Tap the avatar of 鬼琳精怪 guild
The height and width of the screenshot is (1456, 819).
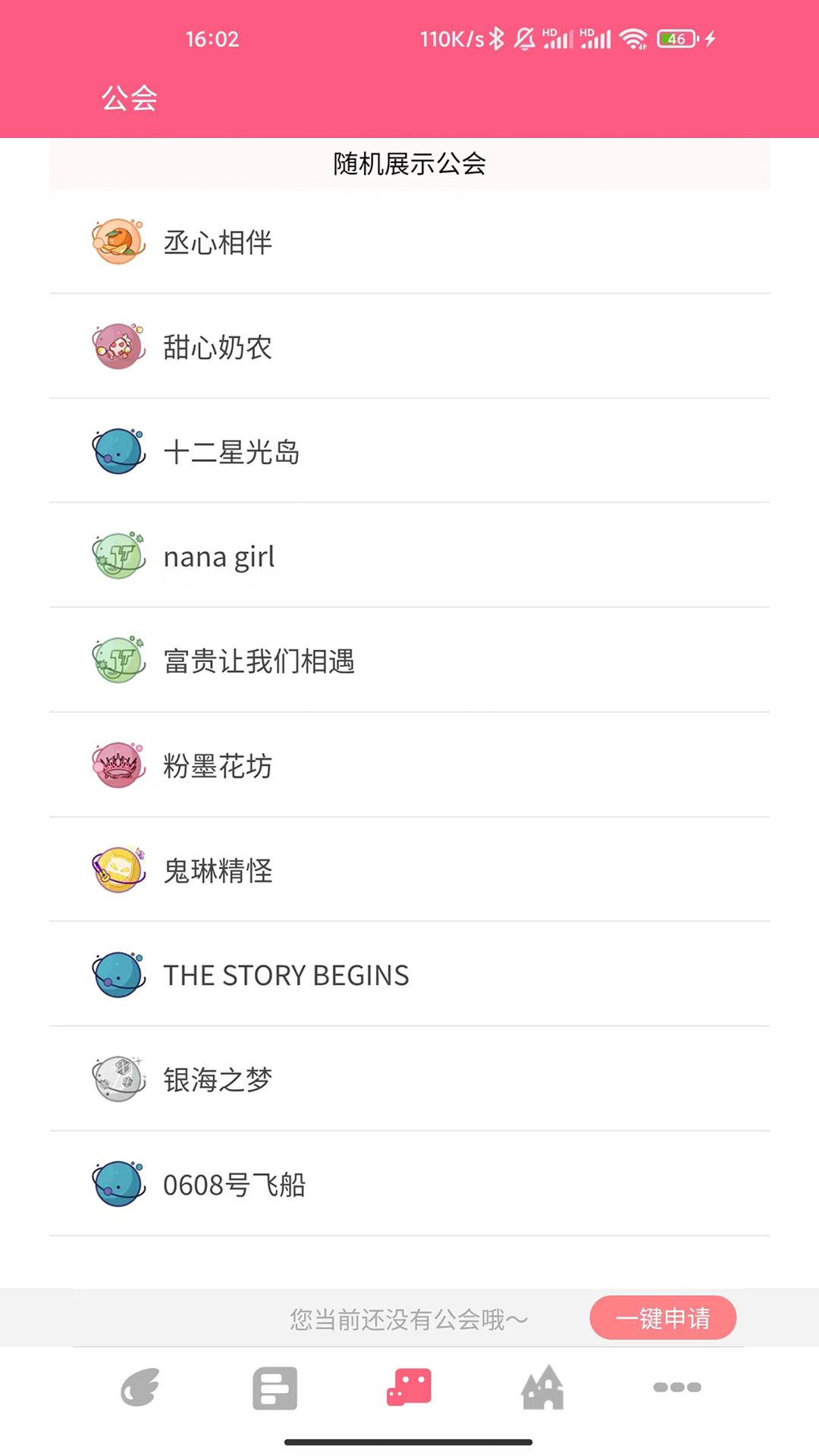pyautogui.click(x=118, y=870)
